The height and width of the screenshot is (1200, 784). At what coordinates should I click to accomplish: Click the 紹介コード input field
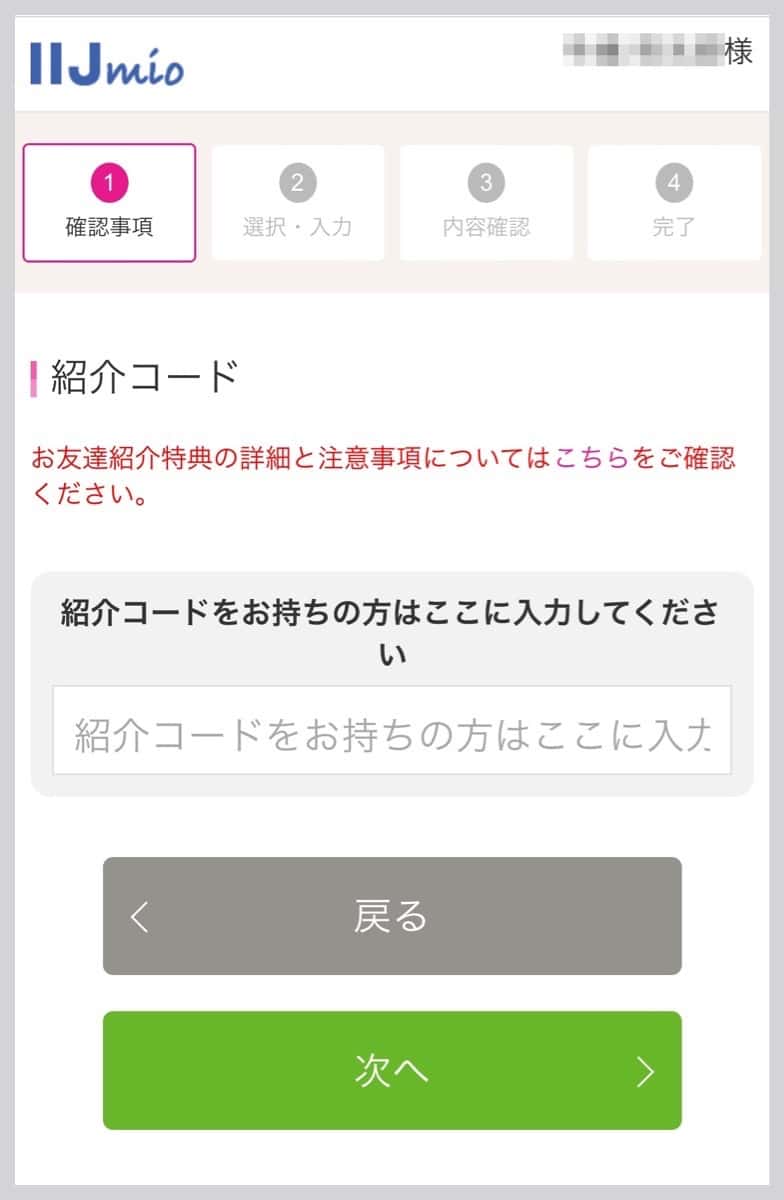click(x=392, y=730)
